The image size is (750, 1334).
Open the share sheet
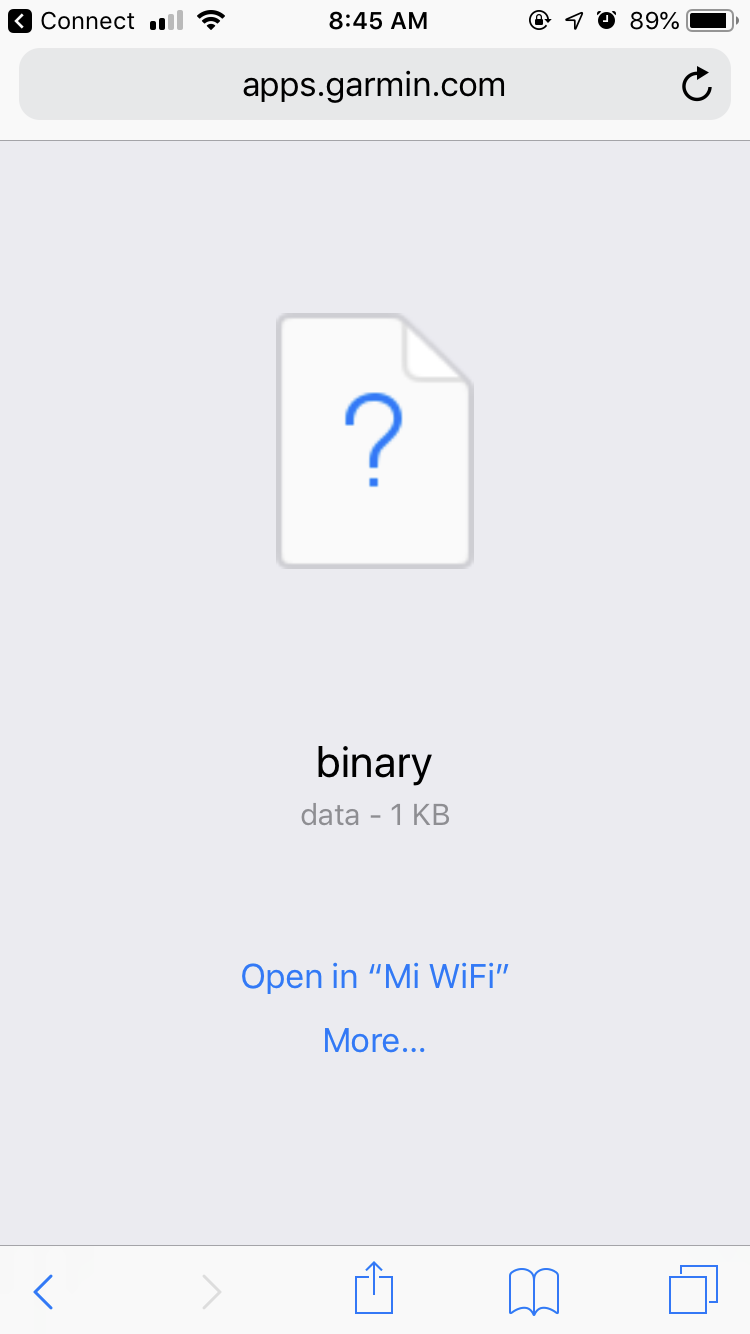point(374,1288)
